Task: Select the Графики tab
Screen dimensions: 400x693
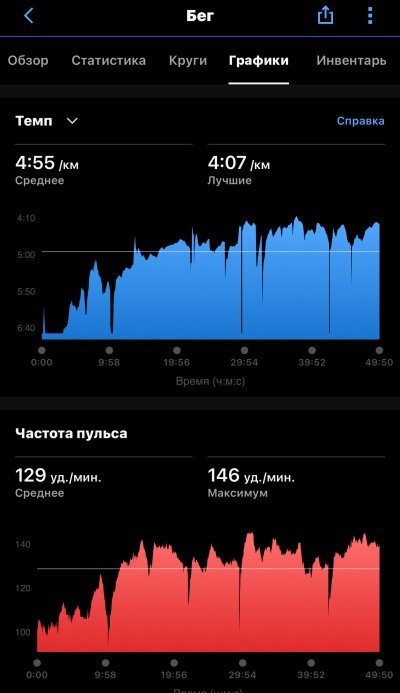Action: tap(259, 61)
